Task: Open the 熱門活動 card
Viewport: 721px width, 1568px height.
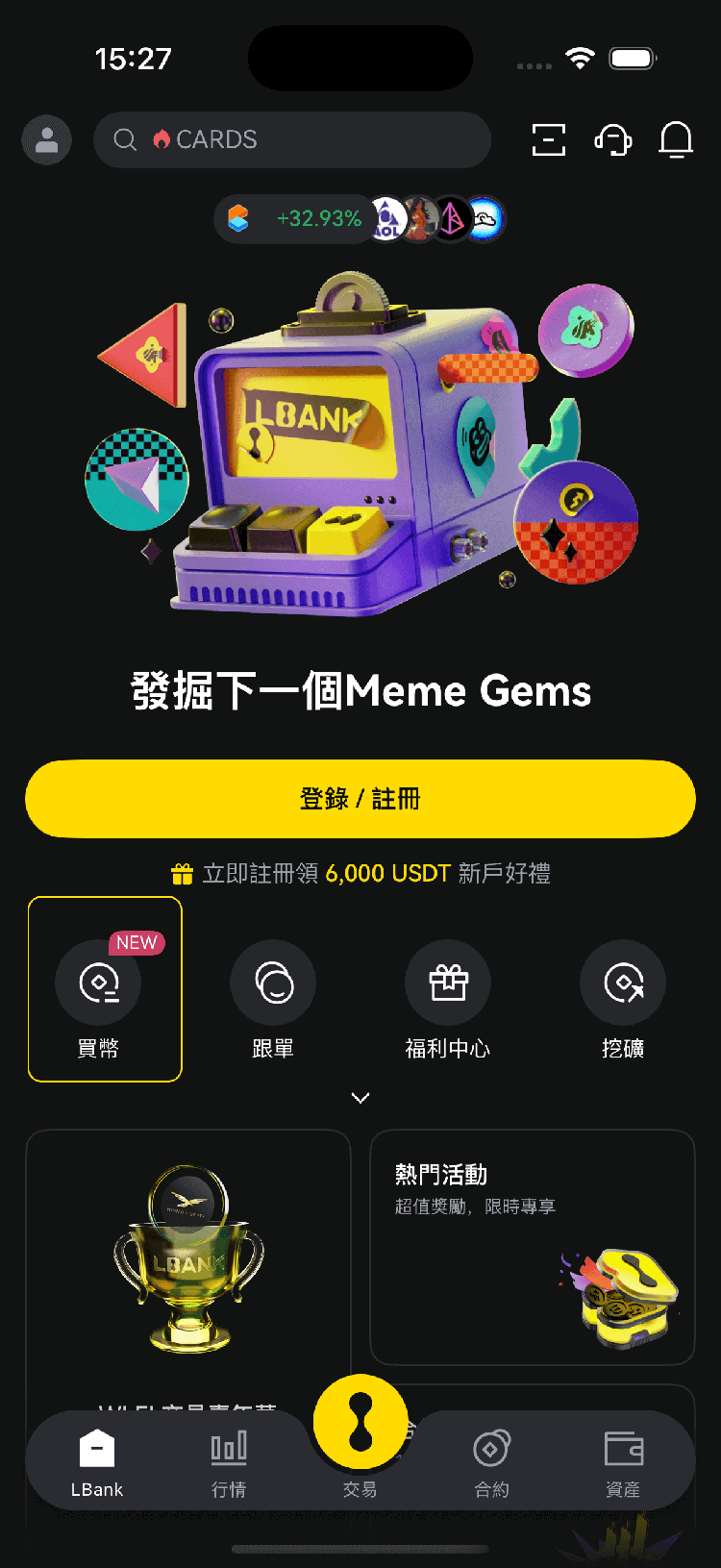Action: (532, 1246)
